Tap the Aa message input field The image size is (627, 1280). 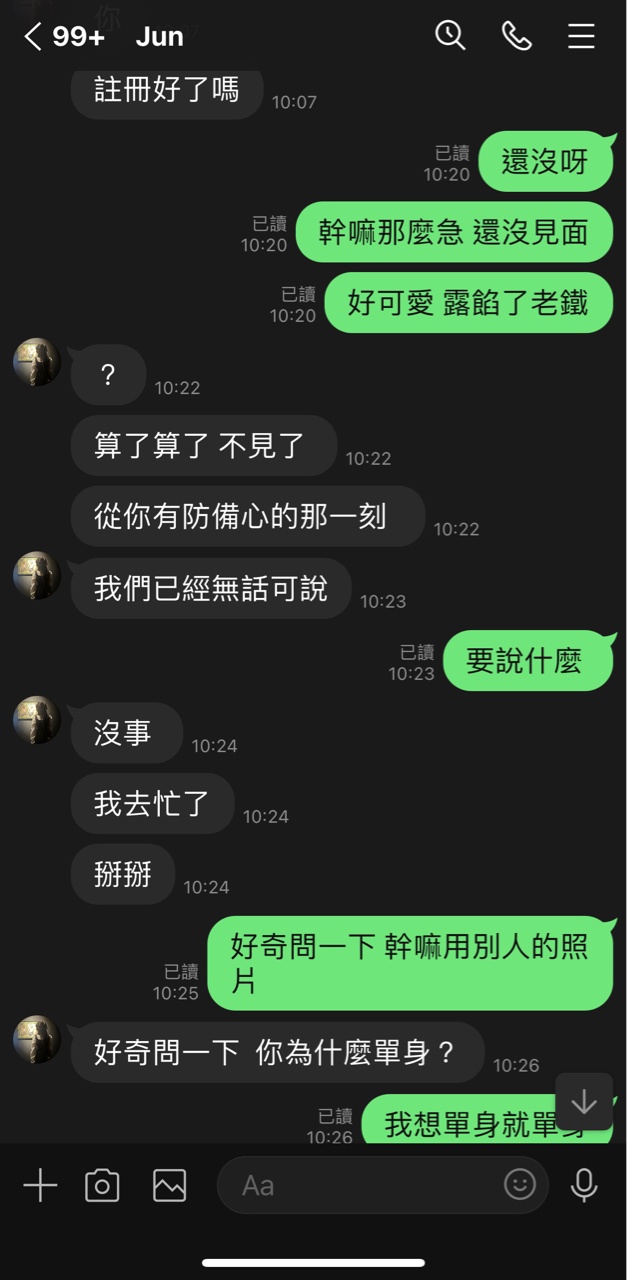[x=360, y=1186]
